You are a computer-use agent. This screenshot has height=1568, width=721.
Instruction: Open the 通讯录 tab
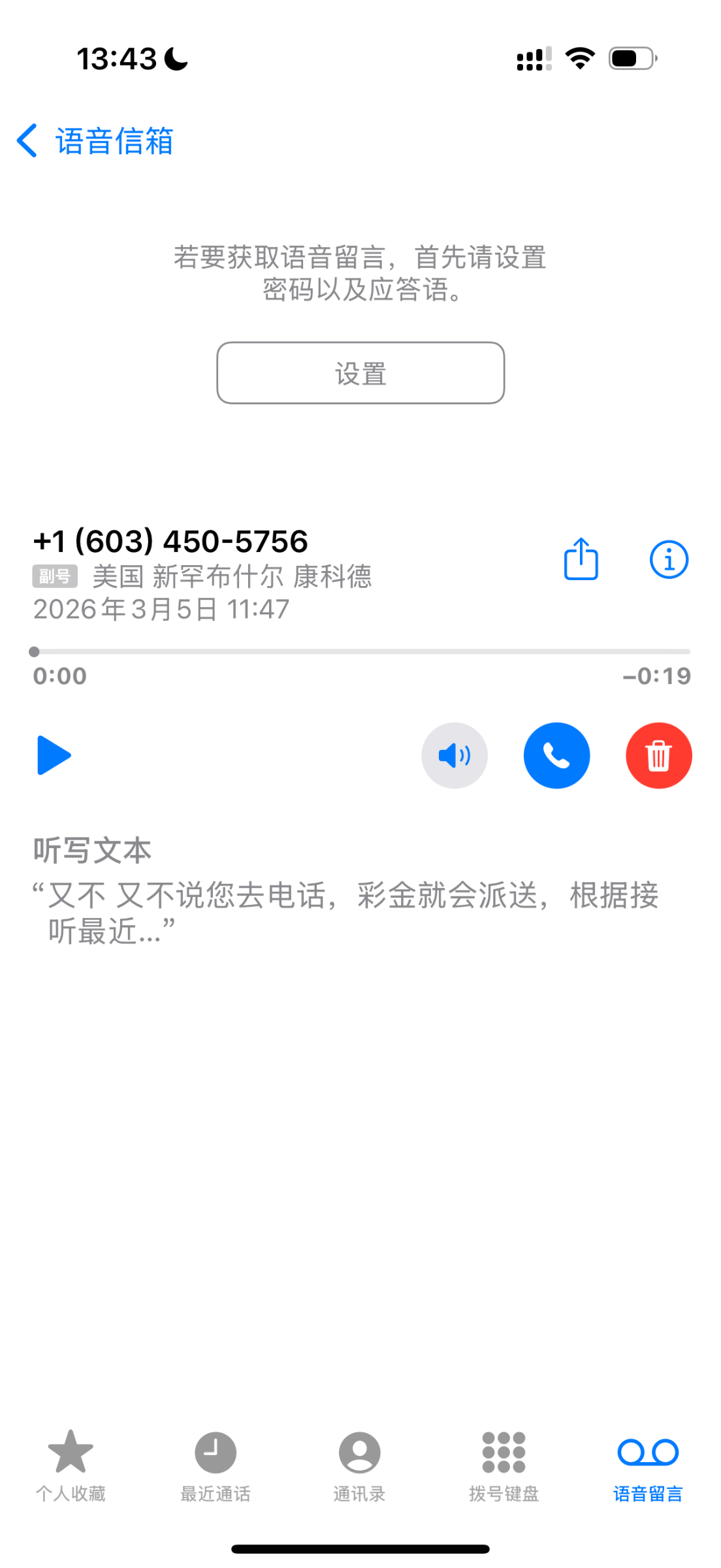pyautogui.click(x=359, y=1463)
